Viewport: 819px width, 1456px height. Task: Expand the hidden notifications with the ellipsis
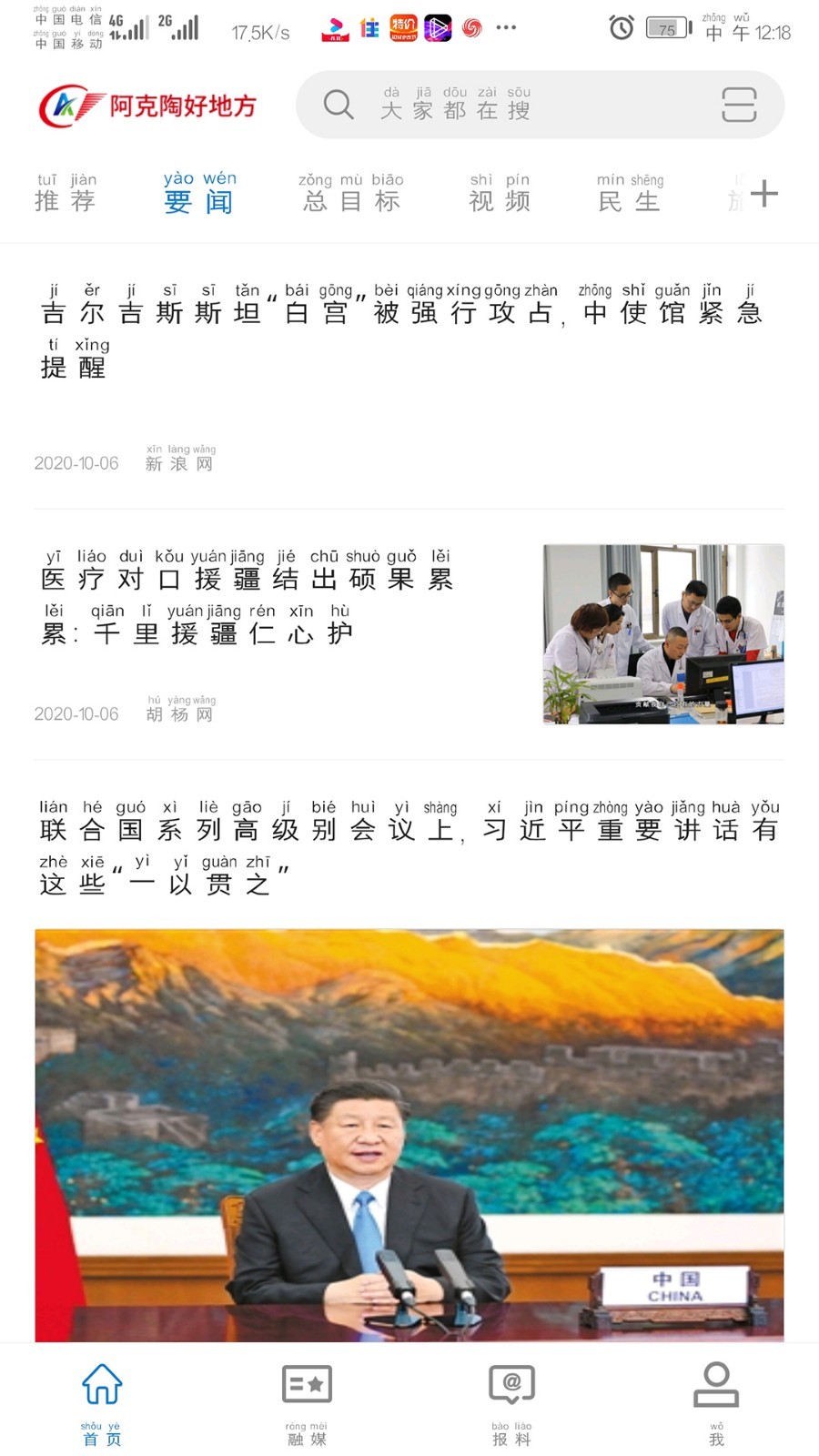click(x=506, y=28)
